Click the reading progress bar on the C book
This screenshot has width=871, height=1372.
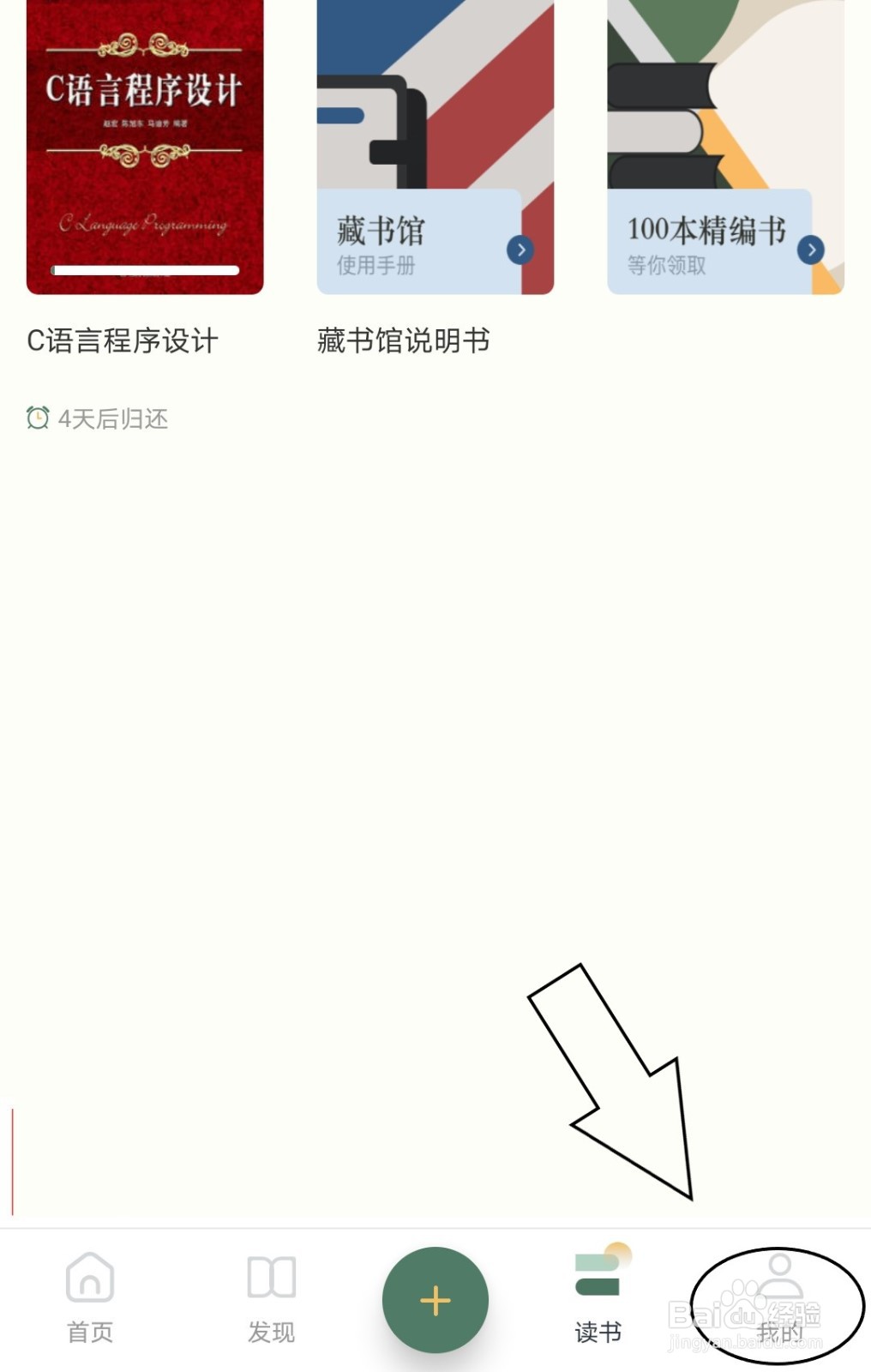[x=143, y=271]
